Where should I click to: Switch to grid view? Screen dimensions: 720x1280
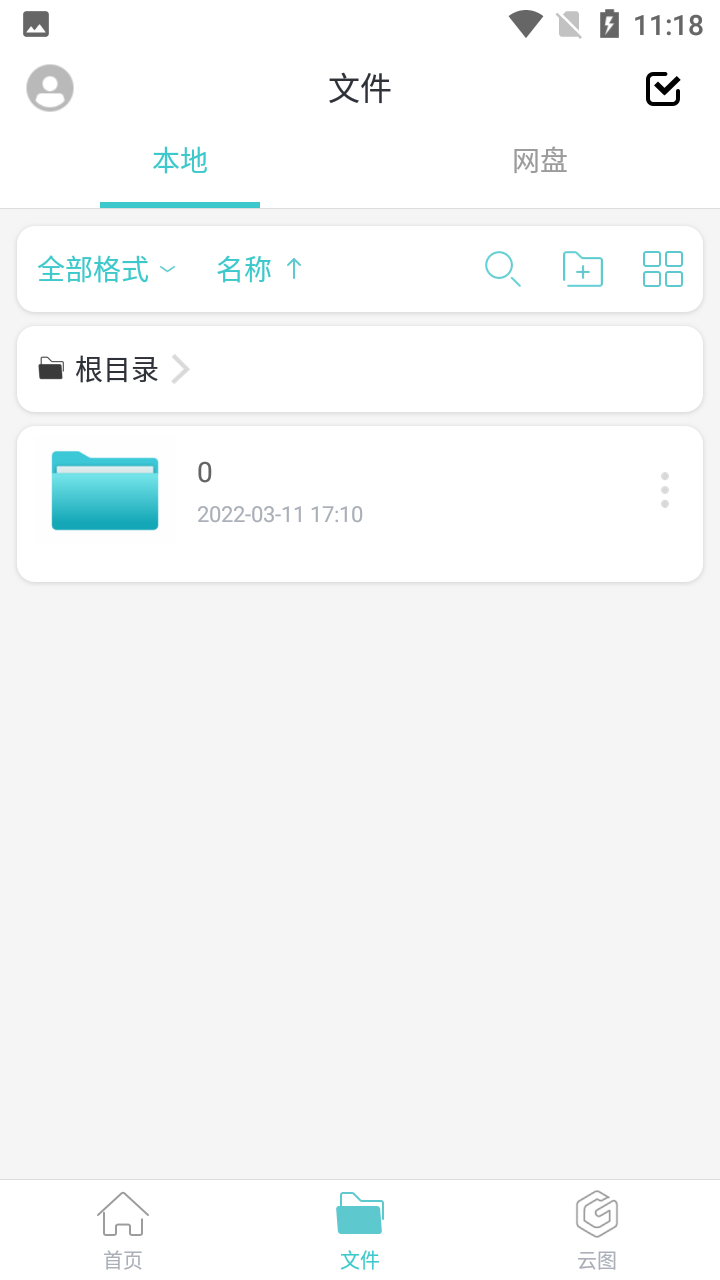tap(663, 269)
